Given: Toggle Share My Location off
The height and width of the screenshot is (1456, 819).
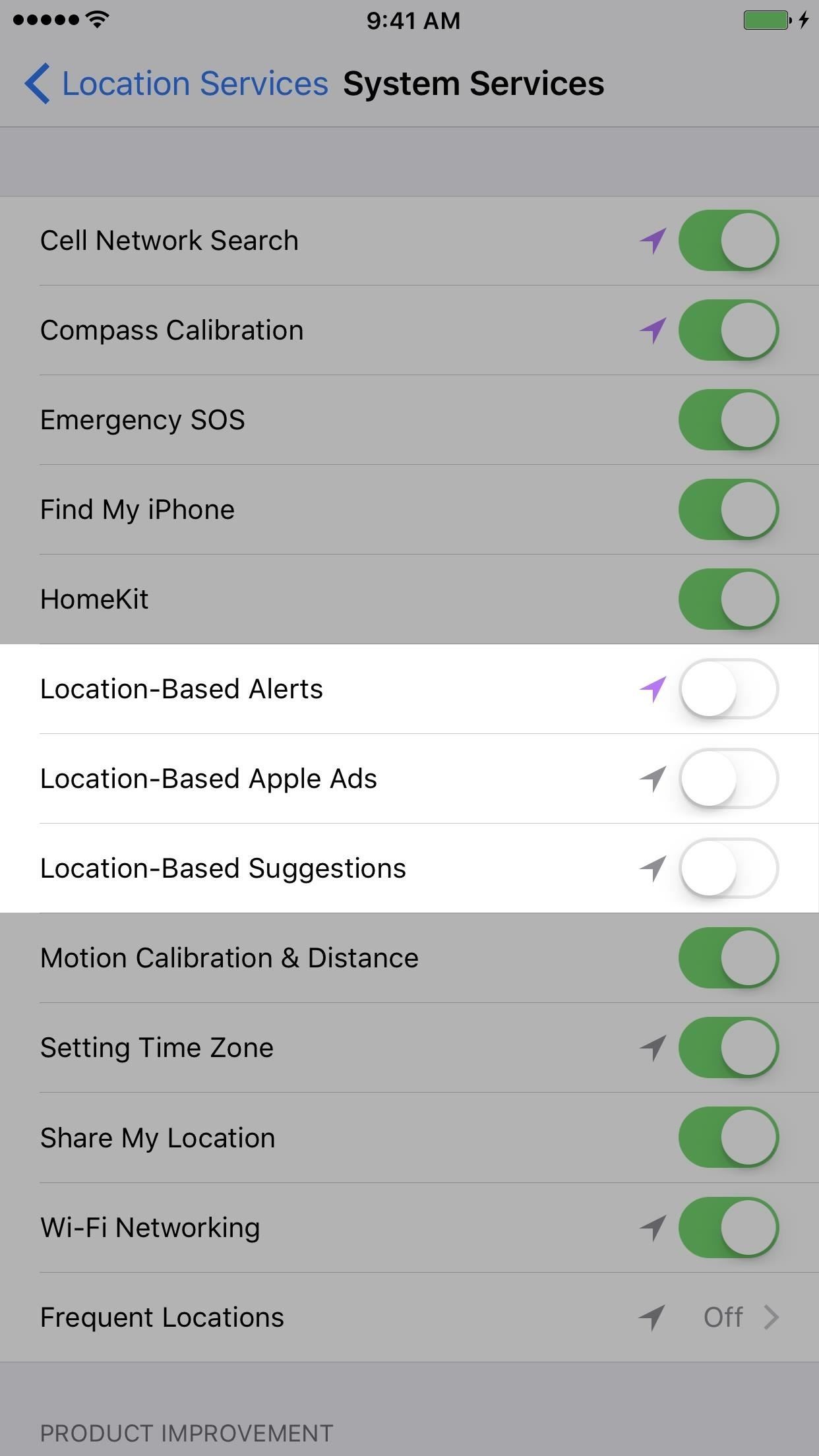Looking at the screenshot, I should 728,1137.
